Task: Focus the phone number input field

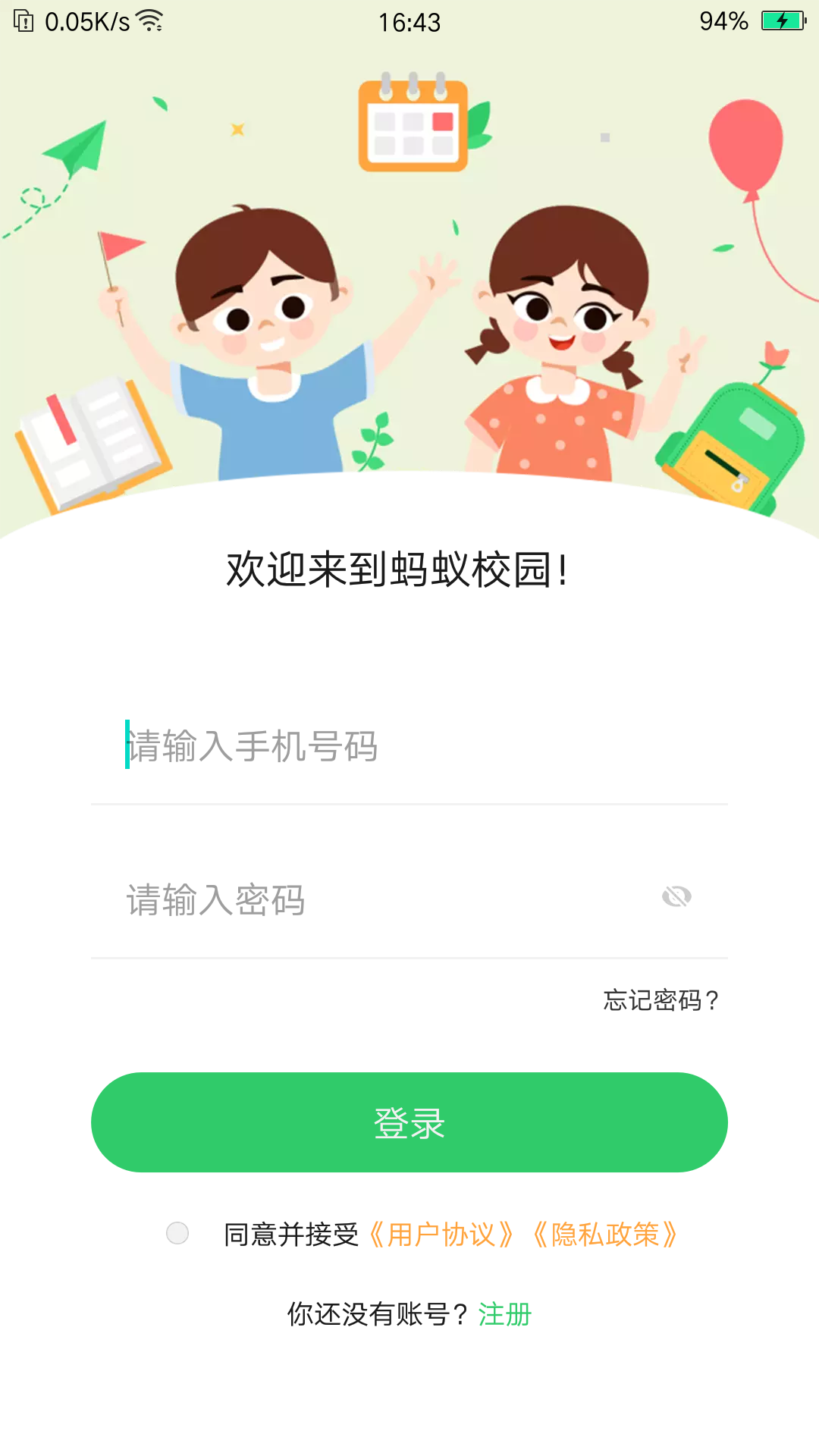Action: click(x=409, y=746)
